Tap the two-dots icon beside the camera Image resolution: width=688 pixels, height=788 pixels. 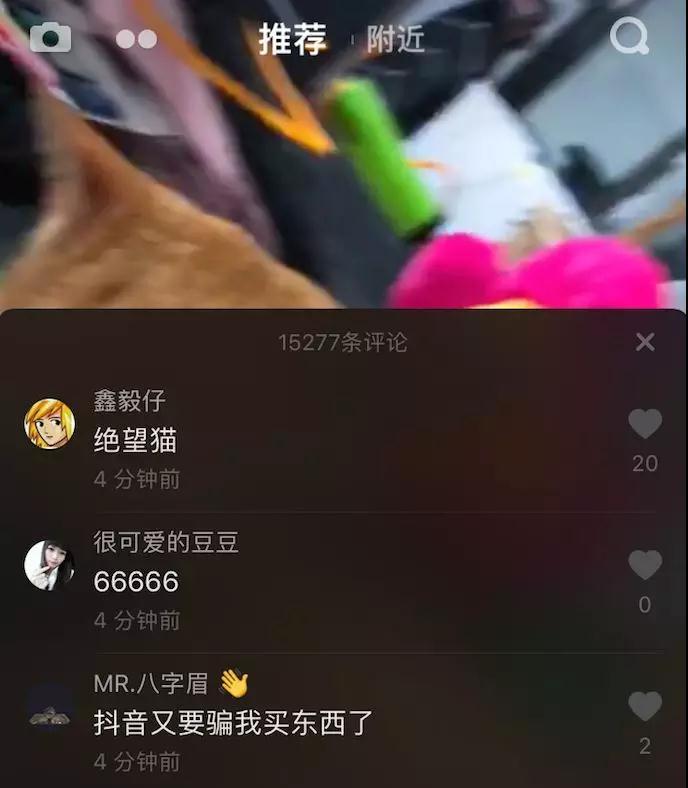click(x=136, y=40)
